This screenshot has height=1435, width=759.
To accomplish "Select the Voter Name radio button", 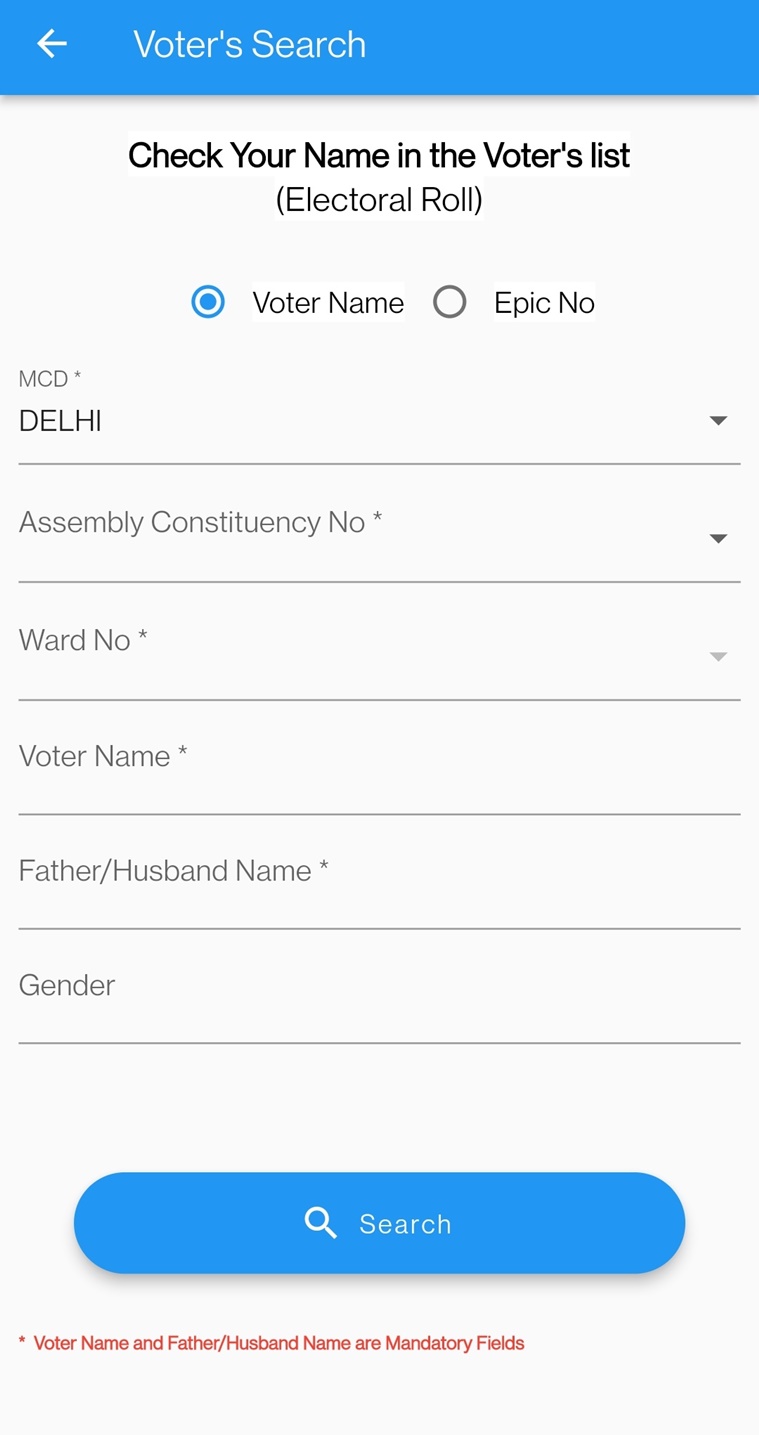I will [x=207, y=301].
